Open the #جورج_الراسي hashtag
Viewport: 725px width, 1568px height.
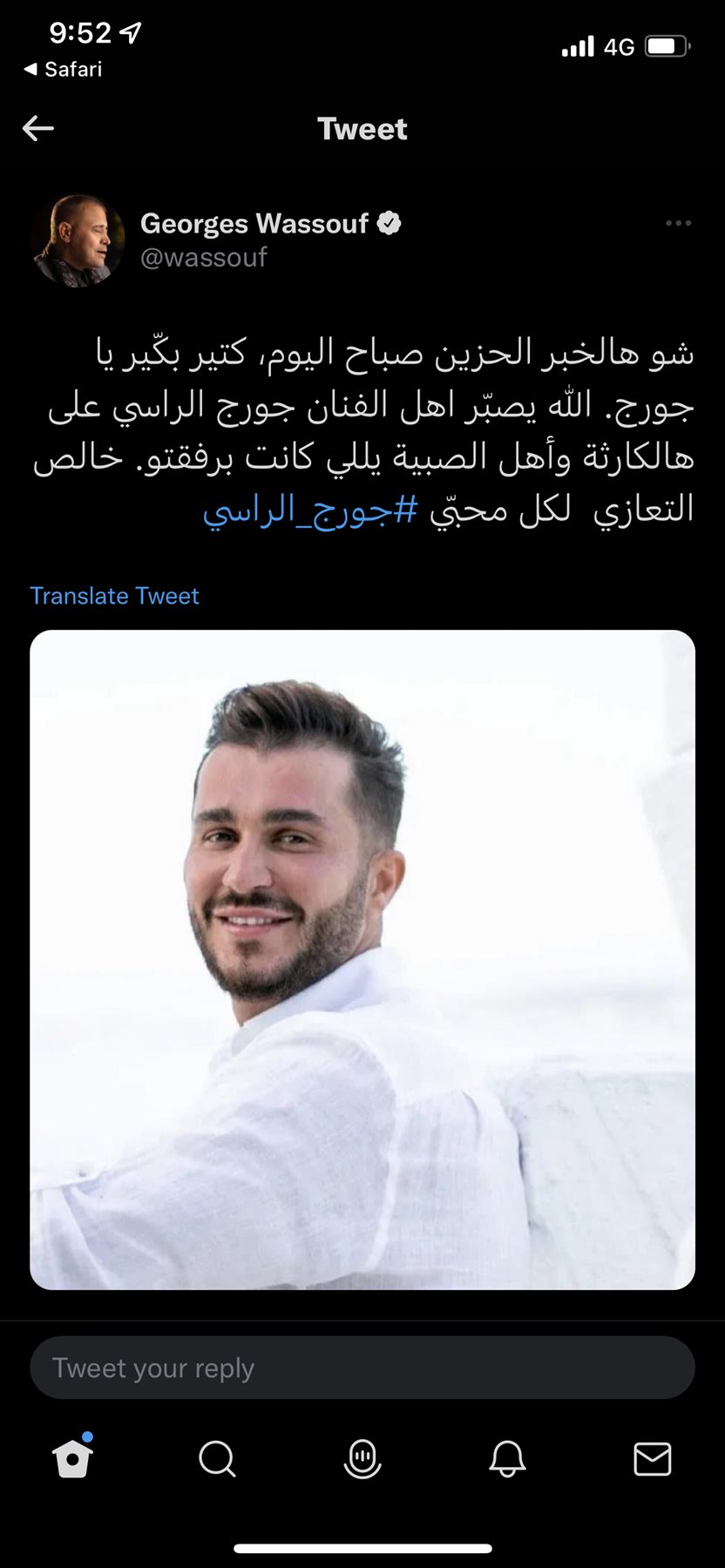[310, 510]
